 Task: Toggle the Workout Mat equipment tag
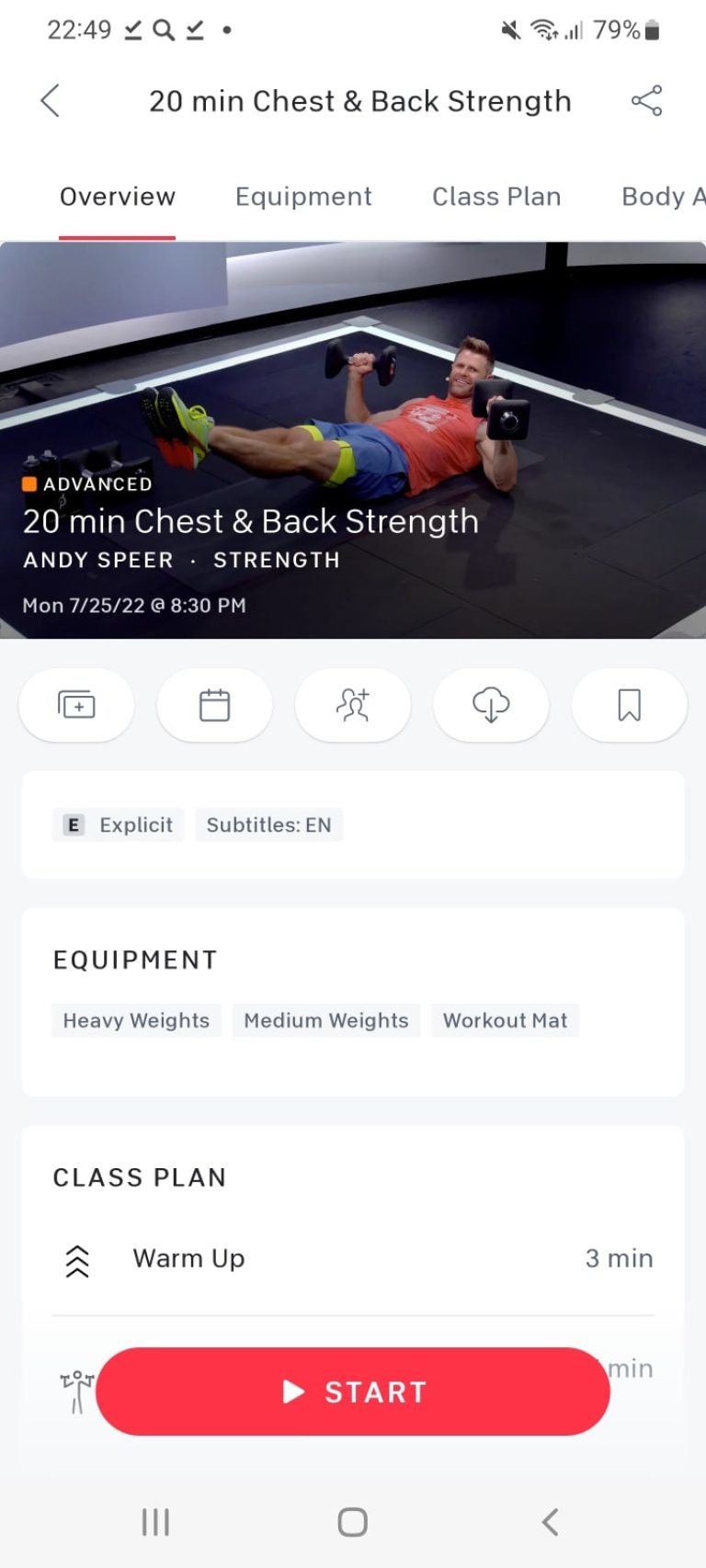(x=505, y=1020)
